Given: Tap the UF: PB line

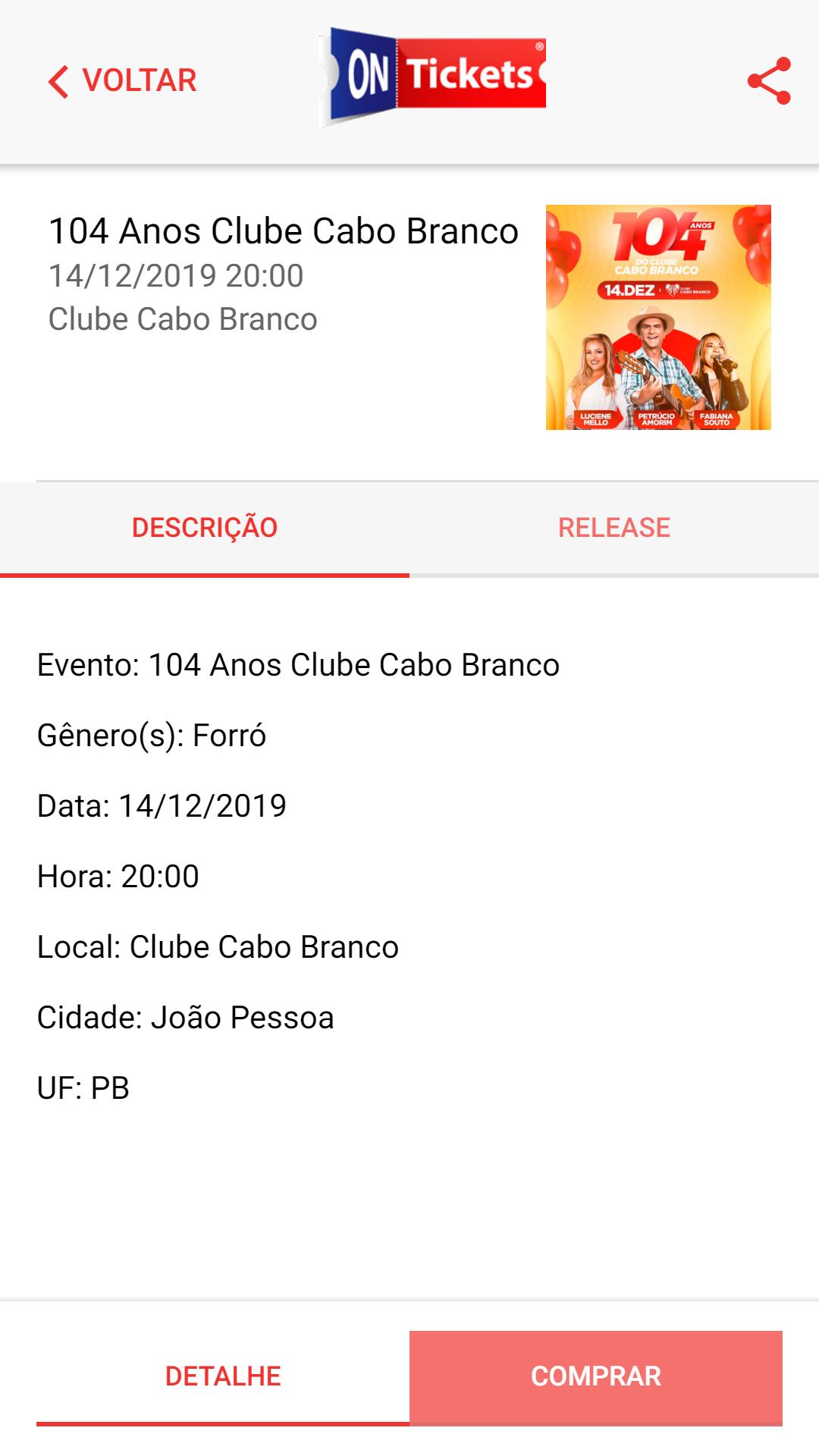Looking at the screenshot, I should pos(83,1087).
